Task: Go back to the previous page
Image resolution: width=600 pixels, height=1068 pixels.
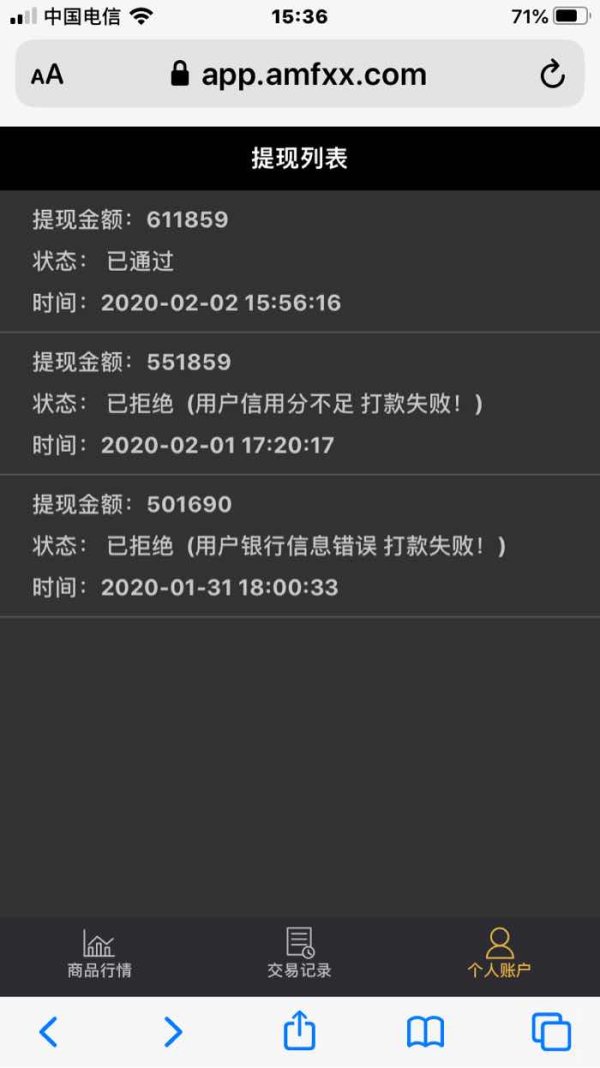Action: (x=48, y=1032)
